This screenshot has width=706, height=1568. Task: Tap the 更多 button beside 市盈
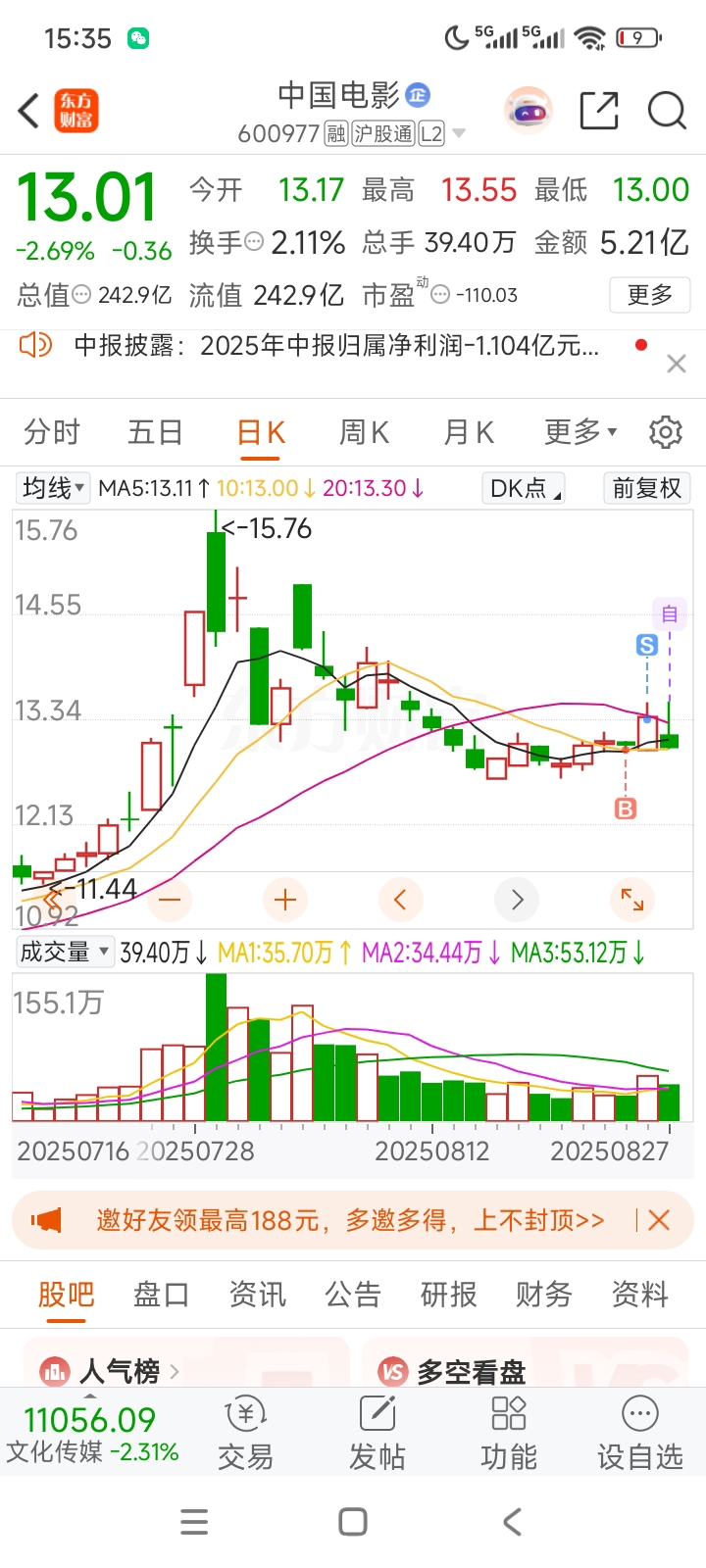click(650, 295)
